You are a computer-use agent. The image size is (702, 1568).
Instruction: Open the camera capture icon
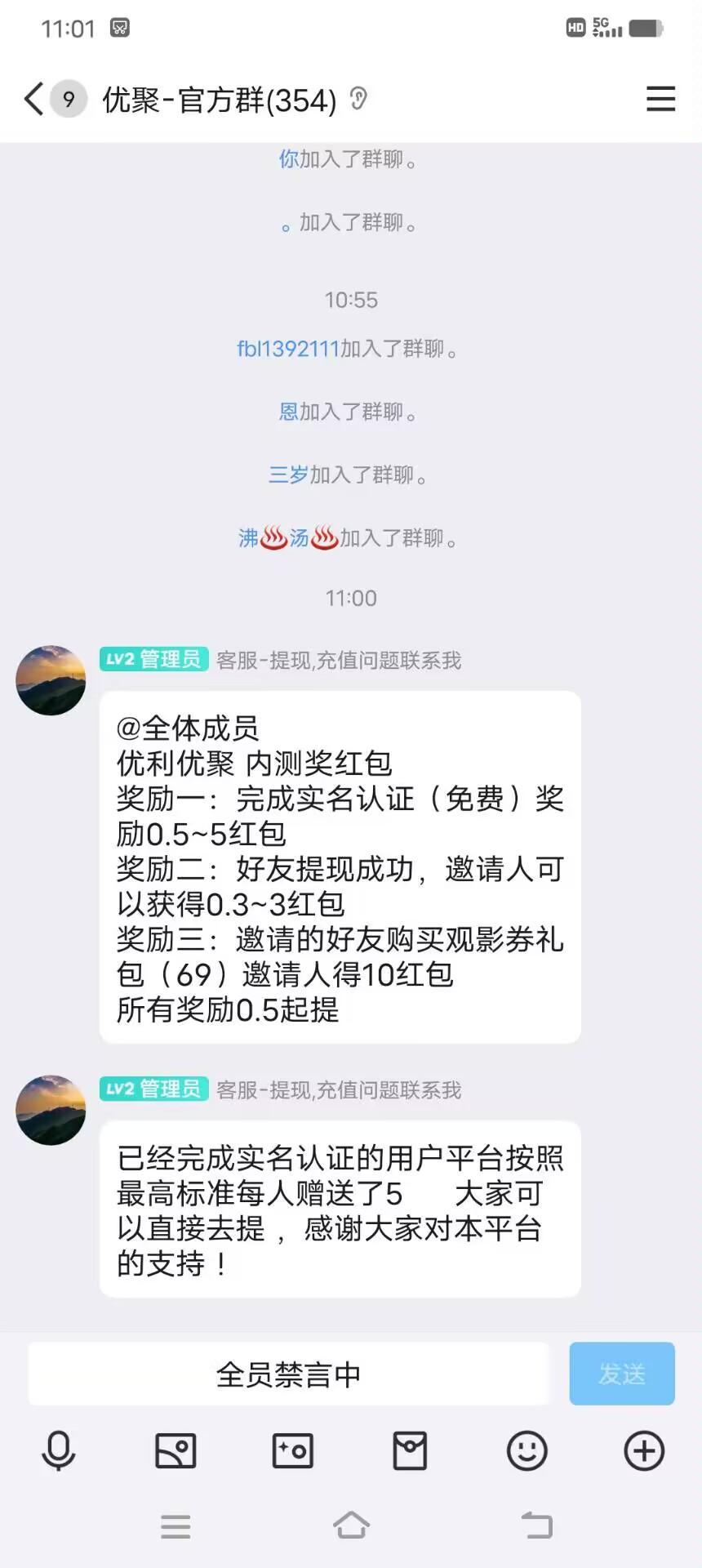click(293, 1450)
